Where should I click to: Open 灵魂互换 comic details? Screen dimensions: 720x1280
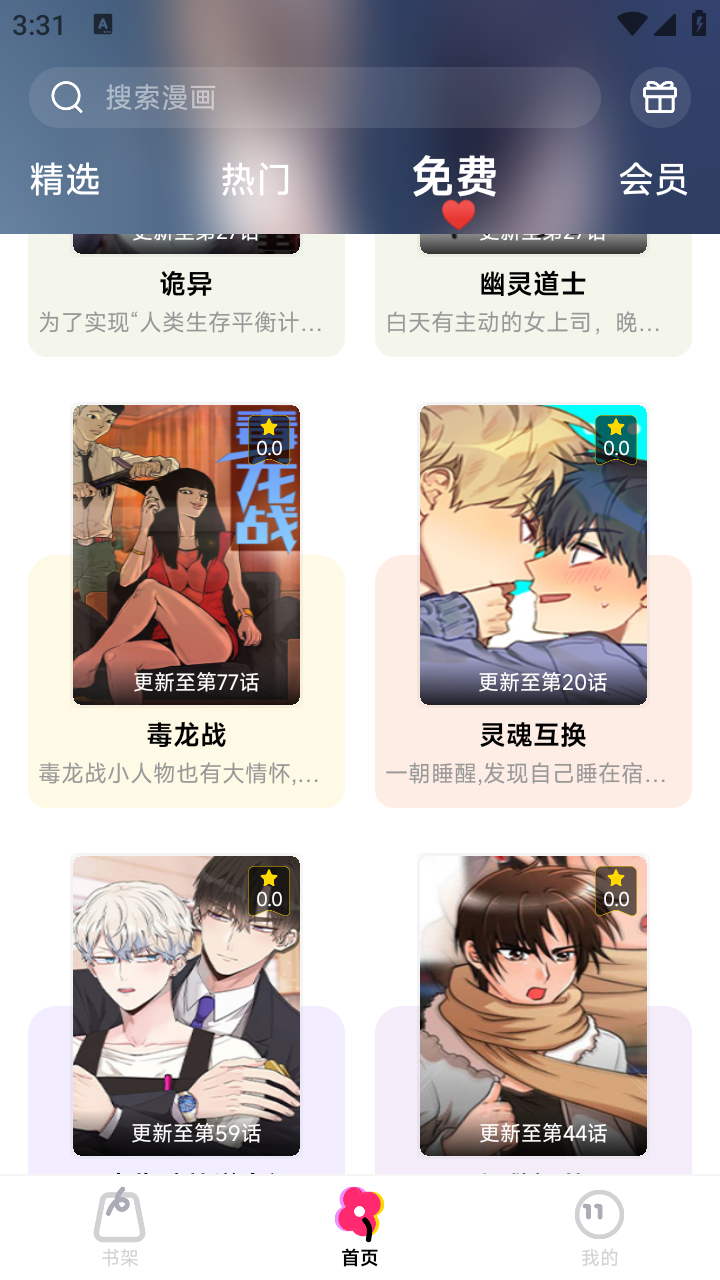point(533,736)
